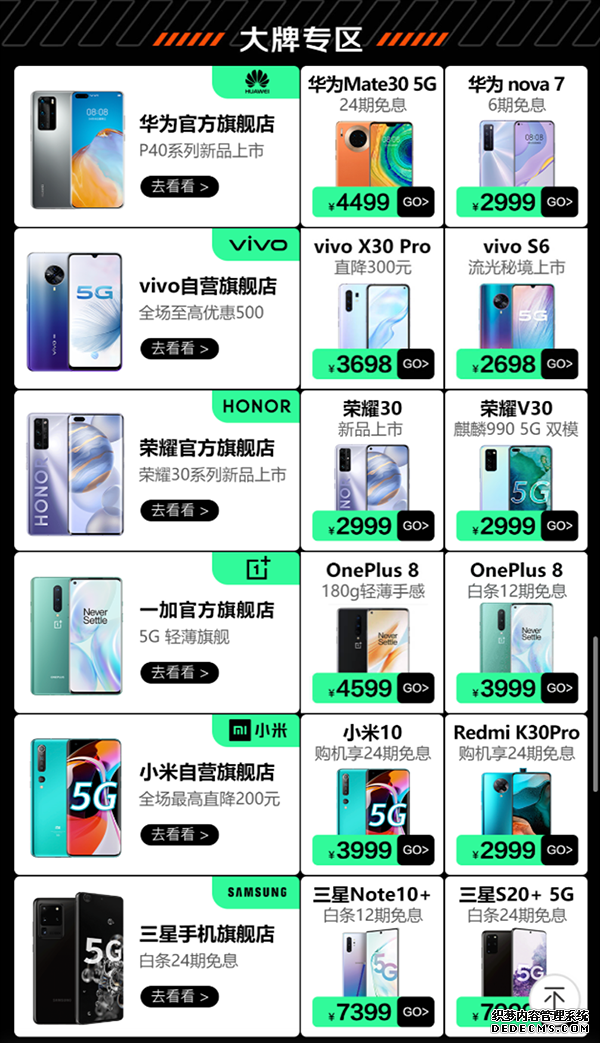Tap 去看看 under 三星手机旗舰店
This screenshot has width=600, height=1043.
point(179,996)
